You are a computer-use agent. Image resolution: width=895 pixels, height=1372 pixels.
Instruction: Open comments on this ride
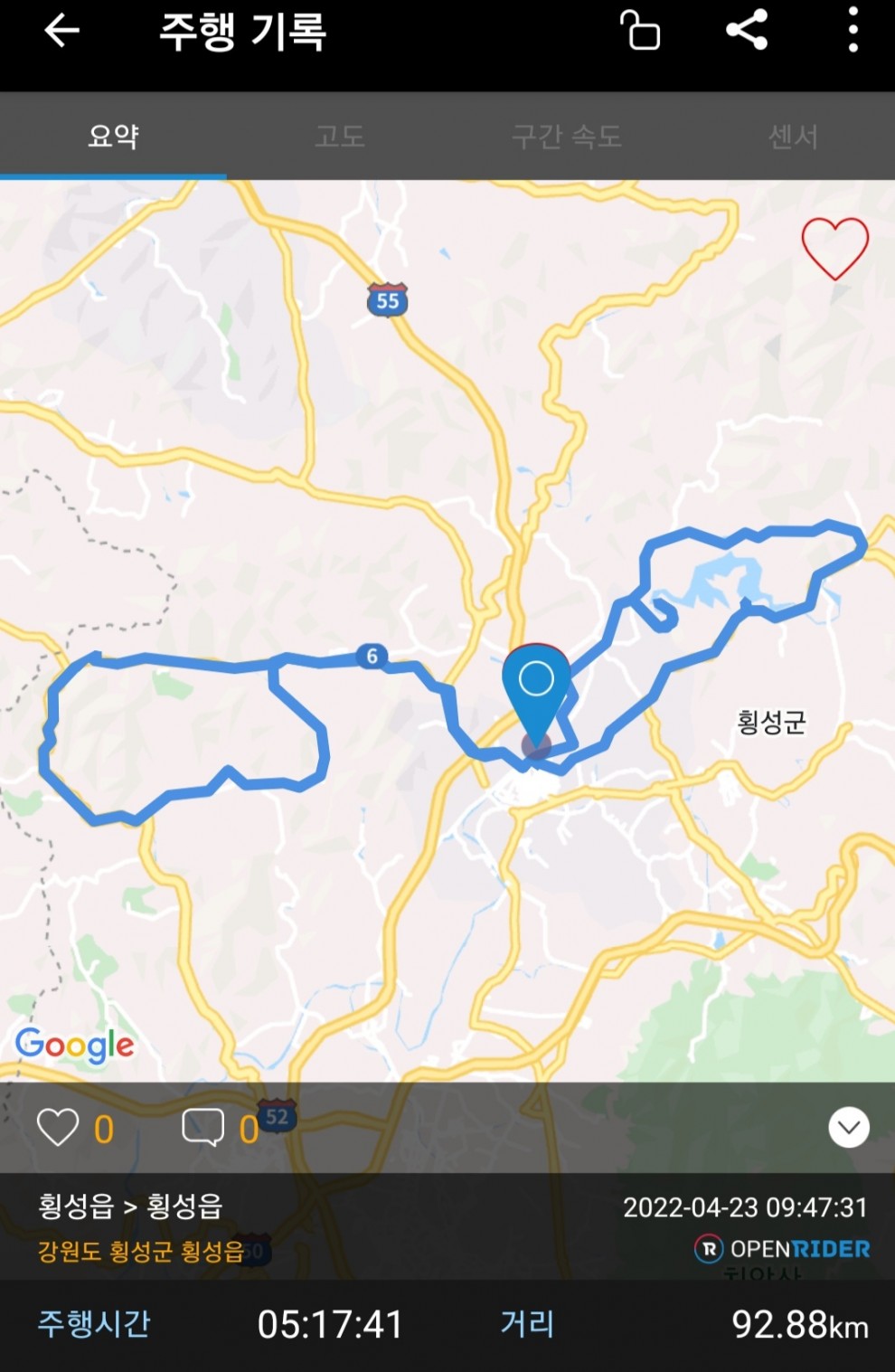203,1128
